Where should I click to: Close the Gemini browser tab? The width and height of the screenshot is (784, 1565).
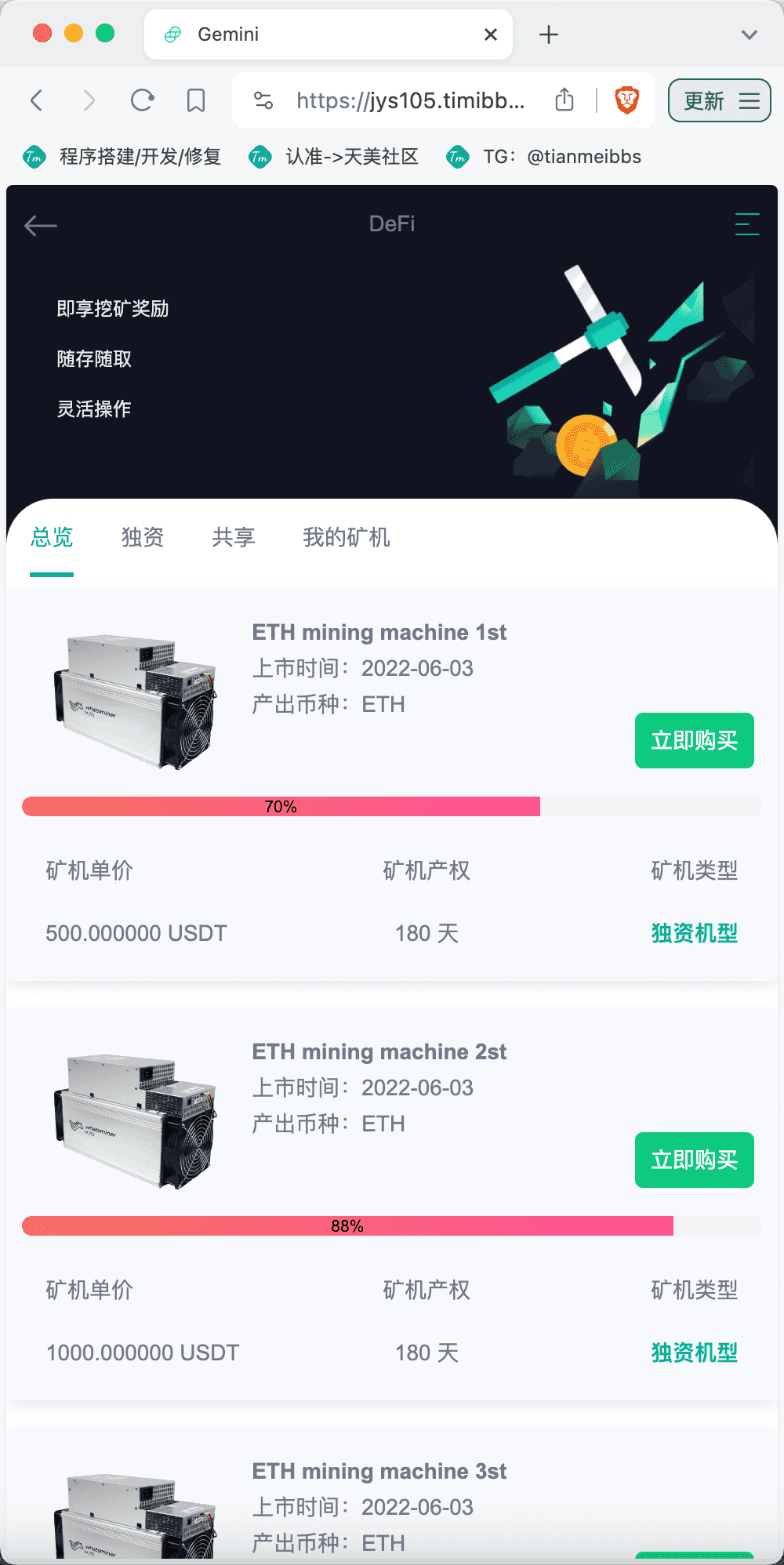[x=491, y=34]
